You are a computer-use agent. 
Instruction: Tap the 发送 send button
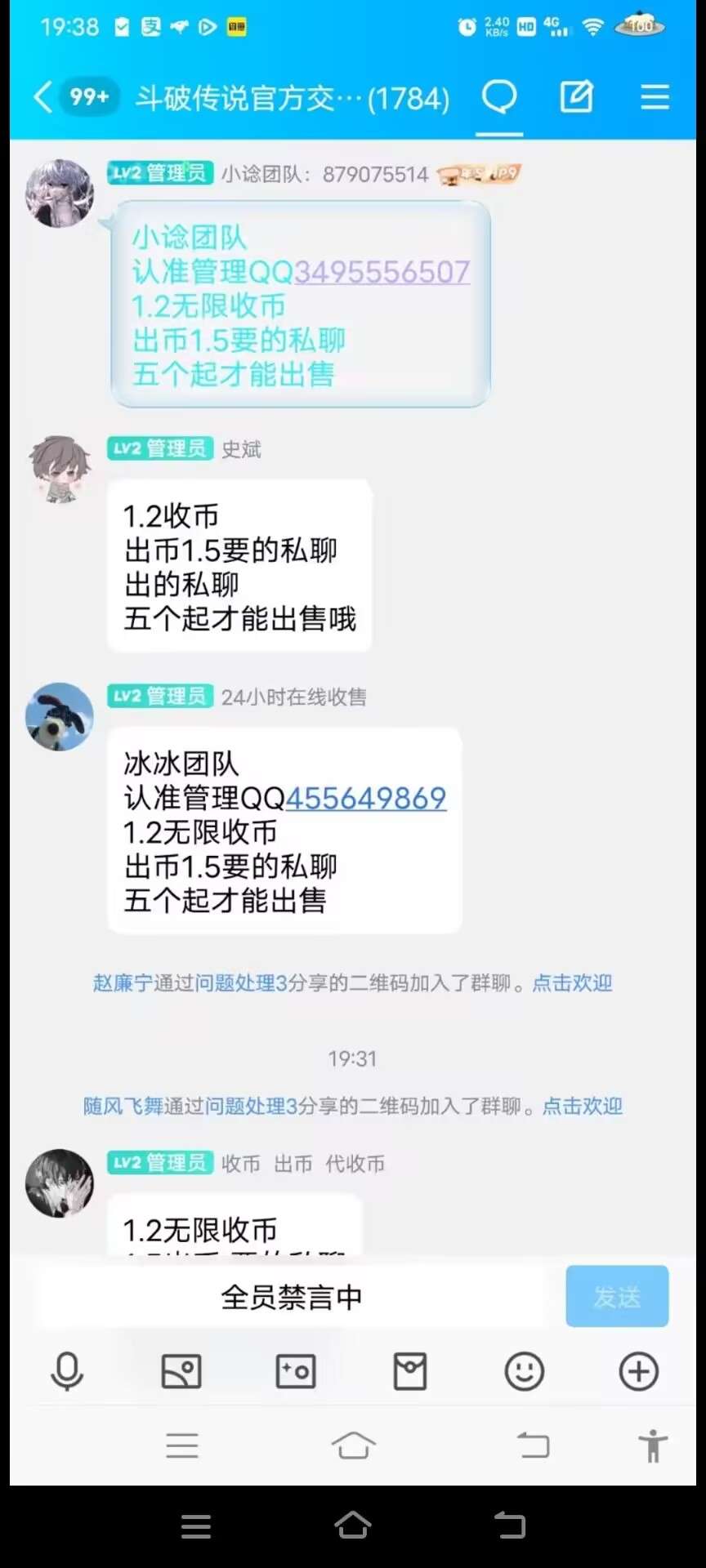tap(617, 1296)
